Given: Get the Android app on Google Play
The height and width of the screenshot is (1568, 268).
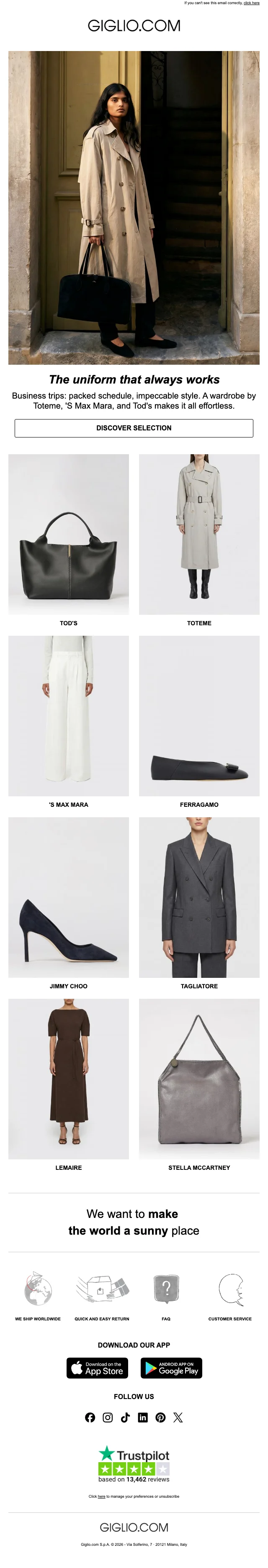Looking at the screenshot, I should pyautogui.click(x=171, y=1368).
